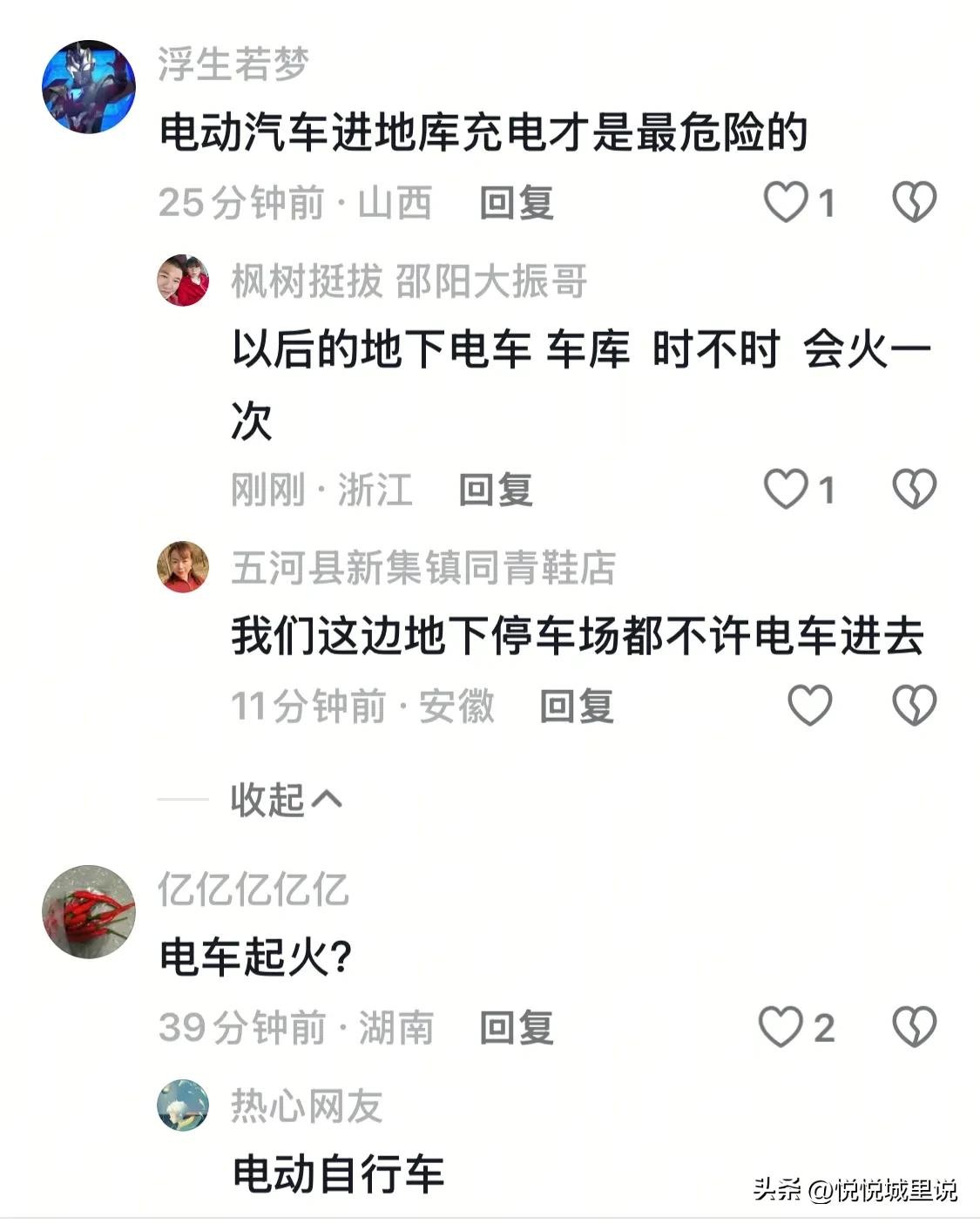Image resolution: width=980 pixels, height=1224 pixels.
Task: Reply to 枫树挺拔 邵阳大振哥
Action: (496, 490)
